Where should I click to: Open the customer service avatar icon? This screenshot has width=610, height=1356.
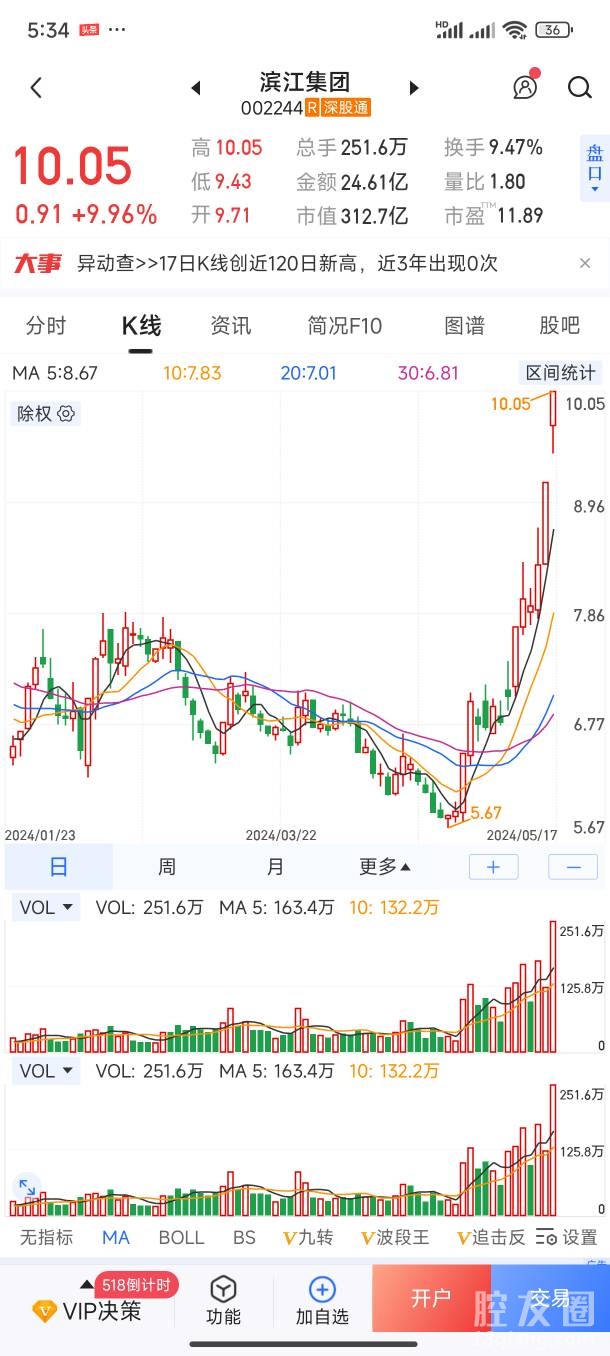click(525, 87)
